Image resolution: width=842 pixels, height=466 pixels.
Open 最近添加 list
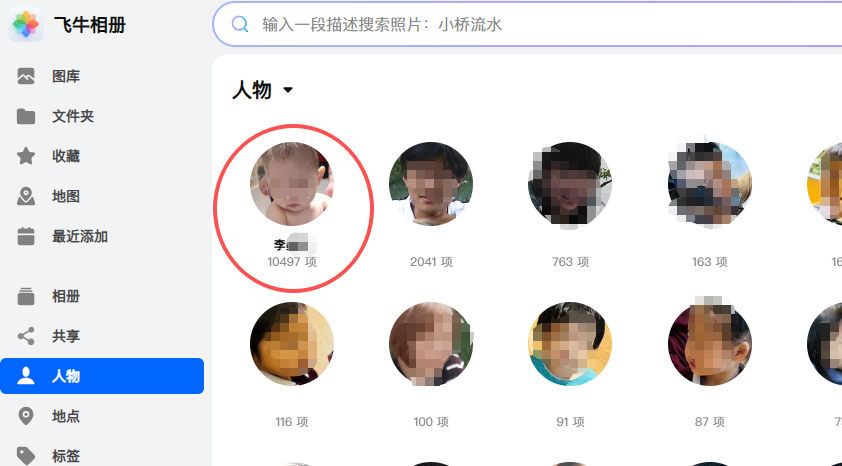79,236
